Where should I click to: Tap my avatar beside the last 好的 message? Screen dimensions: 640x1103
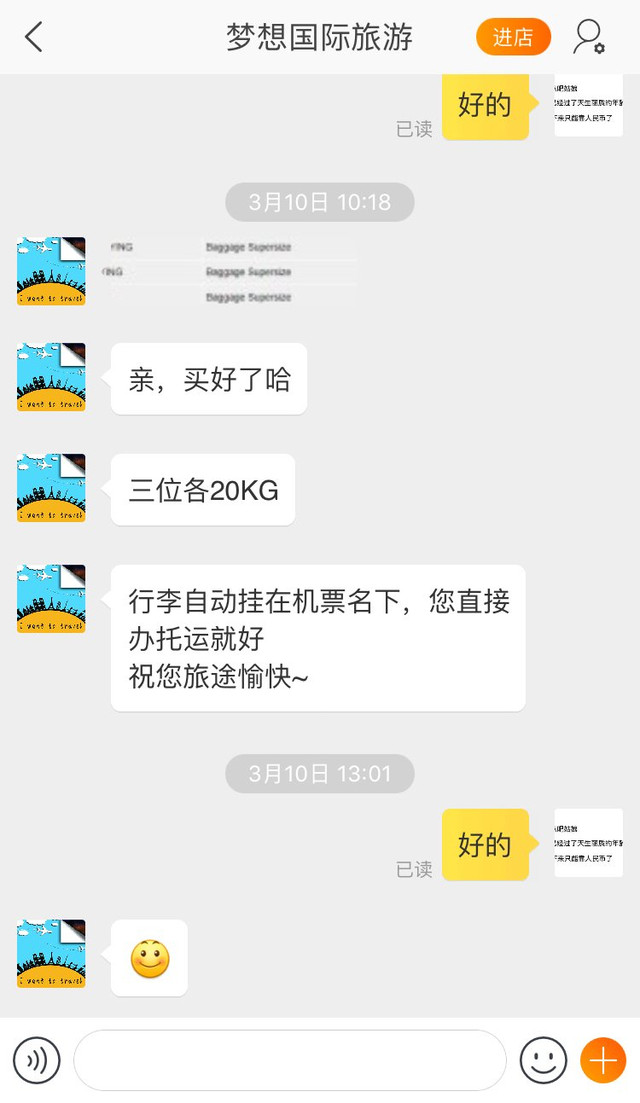pos(588,843)
